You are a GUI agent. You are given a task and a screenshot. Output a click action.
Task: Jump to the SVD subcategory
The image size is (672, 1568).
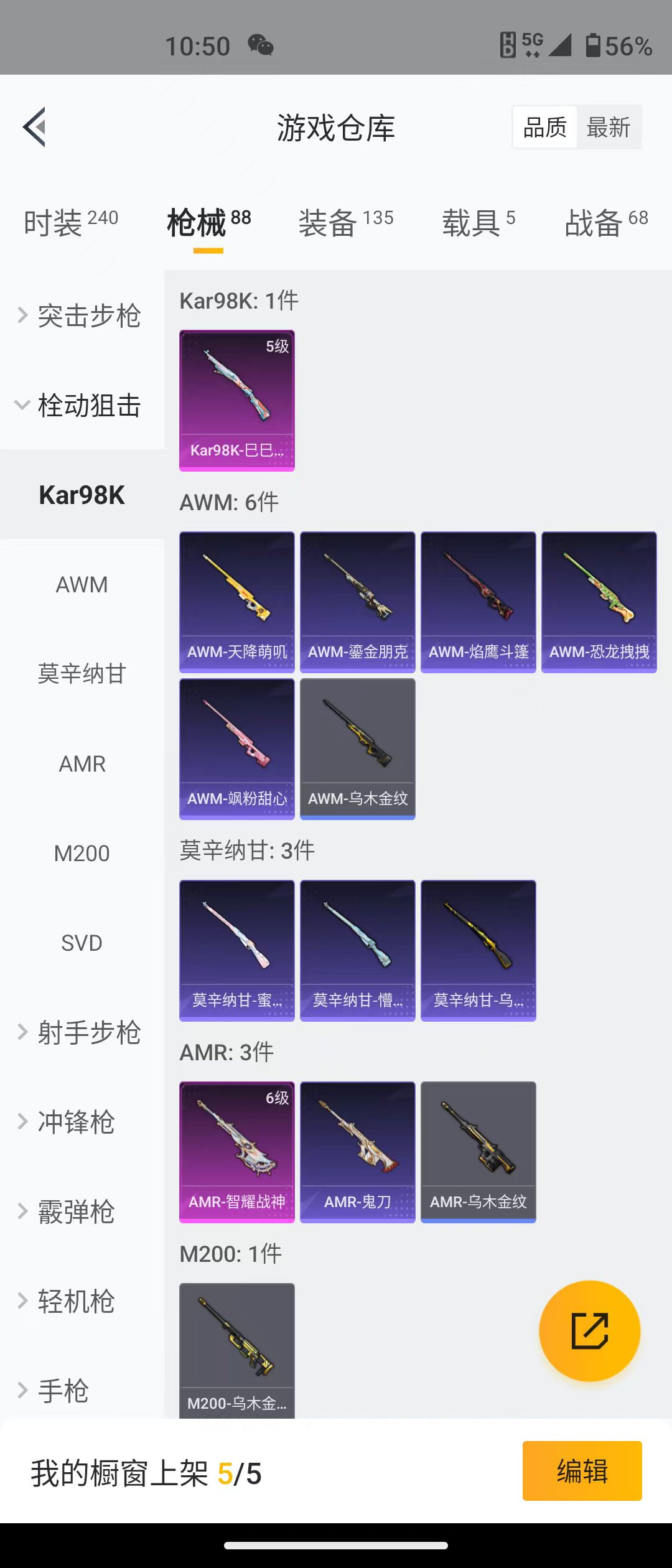coord(82,943)
